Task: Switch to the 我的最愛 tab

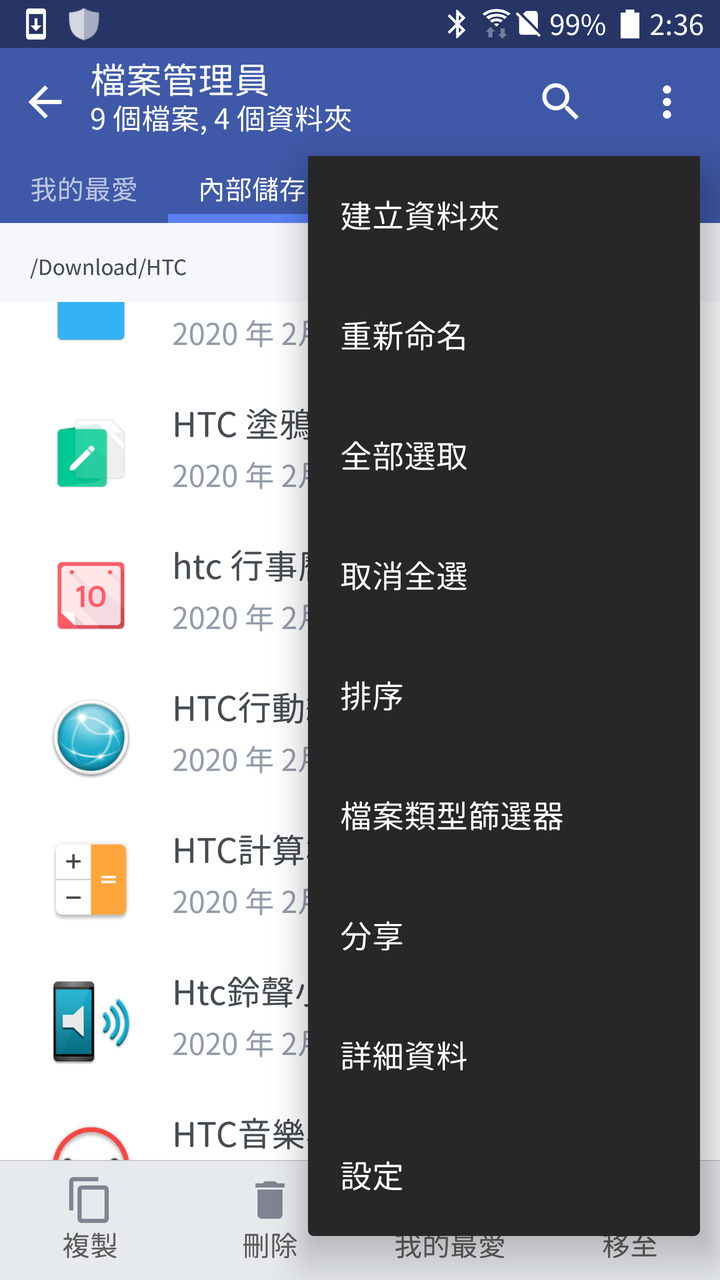Action: tap(84, 190)
